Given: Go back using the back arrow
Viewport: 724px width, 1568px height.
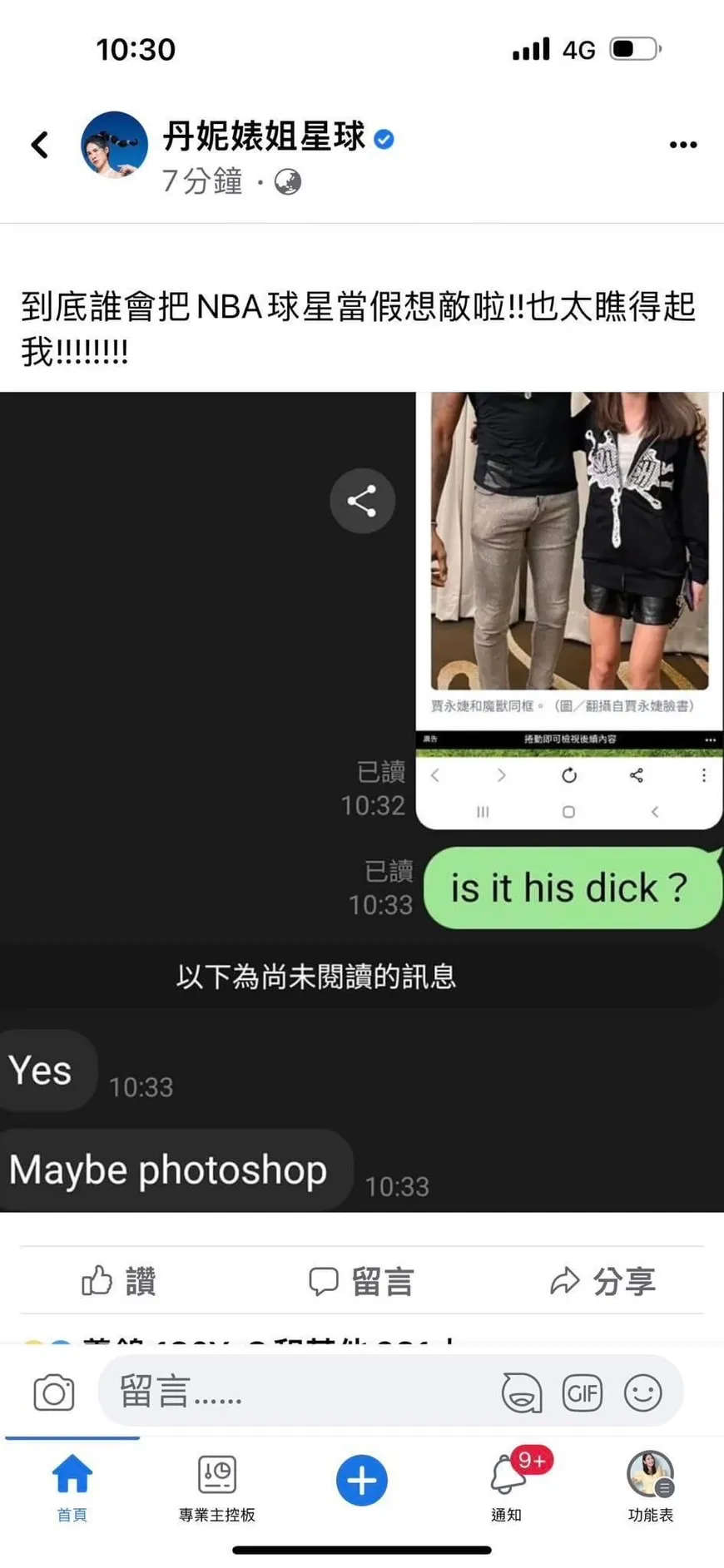Looking at the screenshot, I should point(39,145).
